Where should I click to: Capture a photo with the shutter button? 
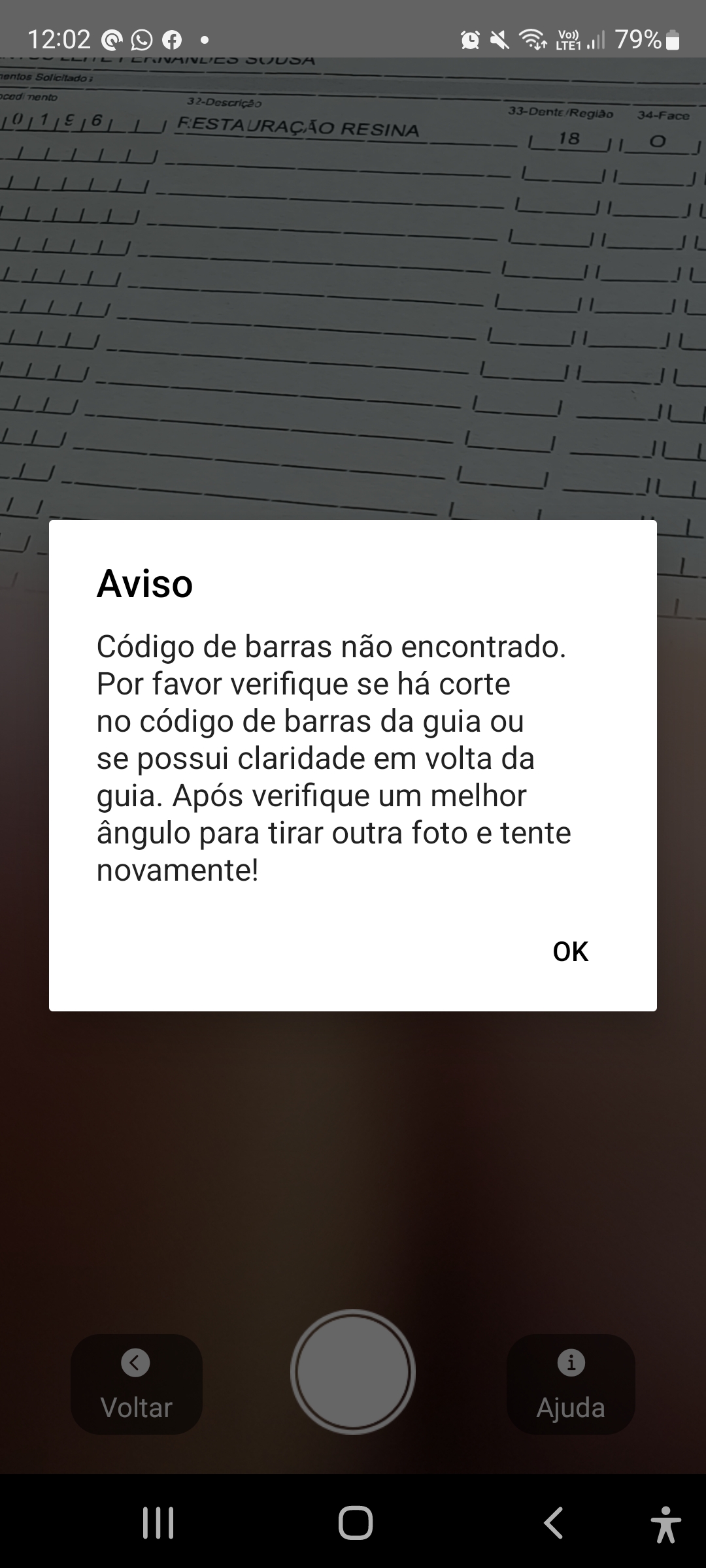coord(353,1371)
